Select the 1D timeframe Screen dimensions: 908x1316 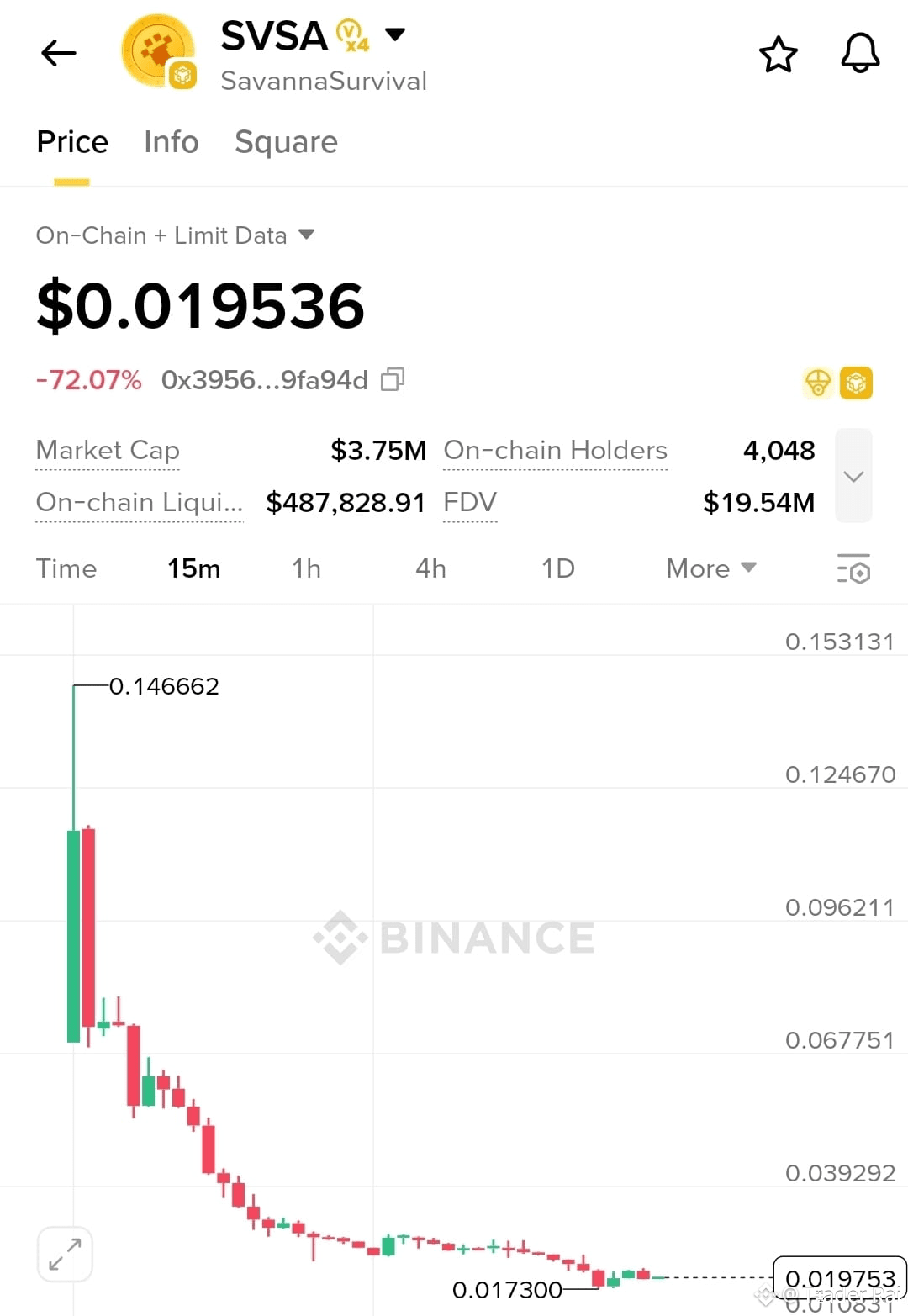click(557, 568)
